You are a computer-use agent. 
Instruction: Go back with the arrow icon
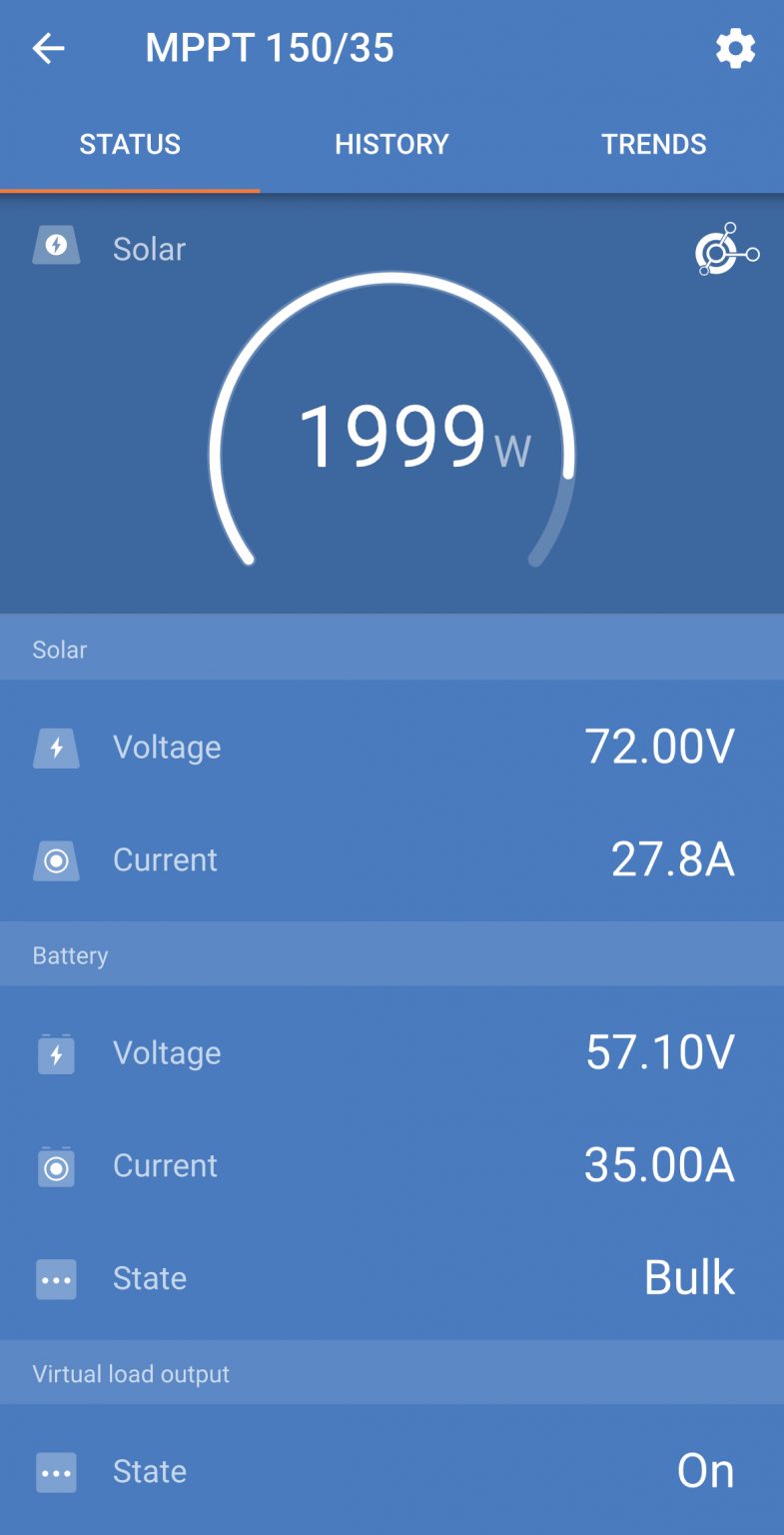pyautogui.click(x=48, y=48)
